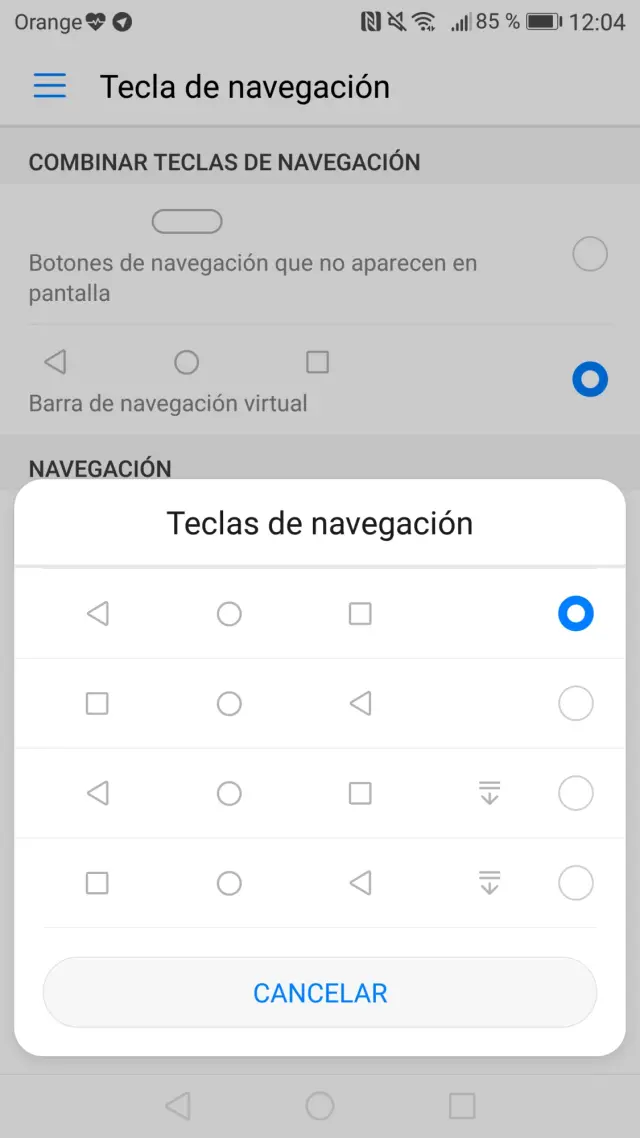Image resolution: width=640 pixels, height=1138 pixels.
Task: Choose back-home-recents layout with notification key
Action: [575, 794]
